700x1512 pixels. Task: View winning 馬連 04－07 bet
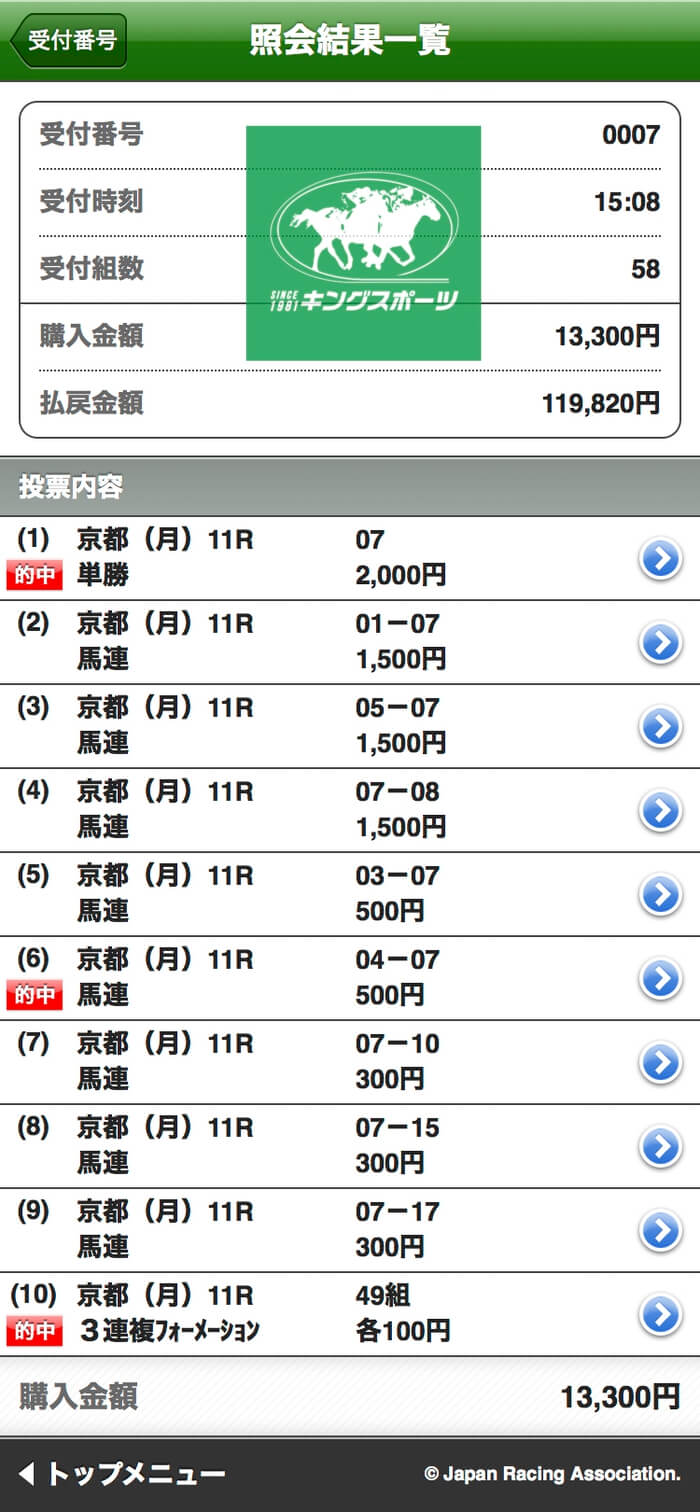(660, 978)
